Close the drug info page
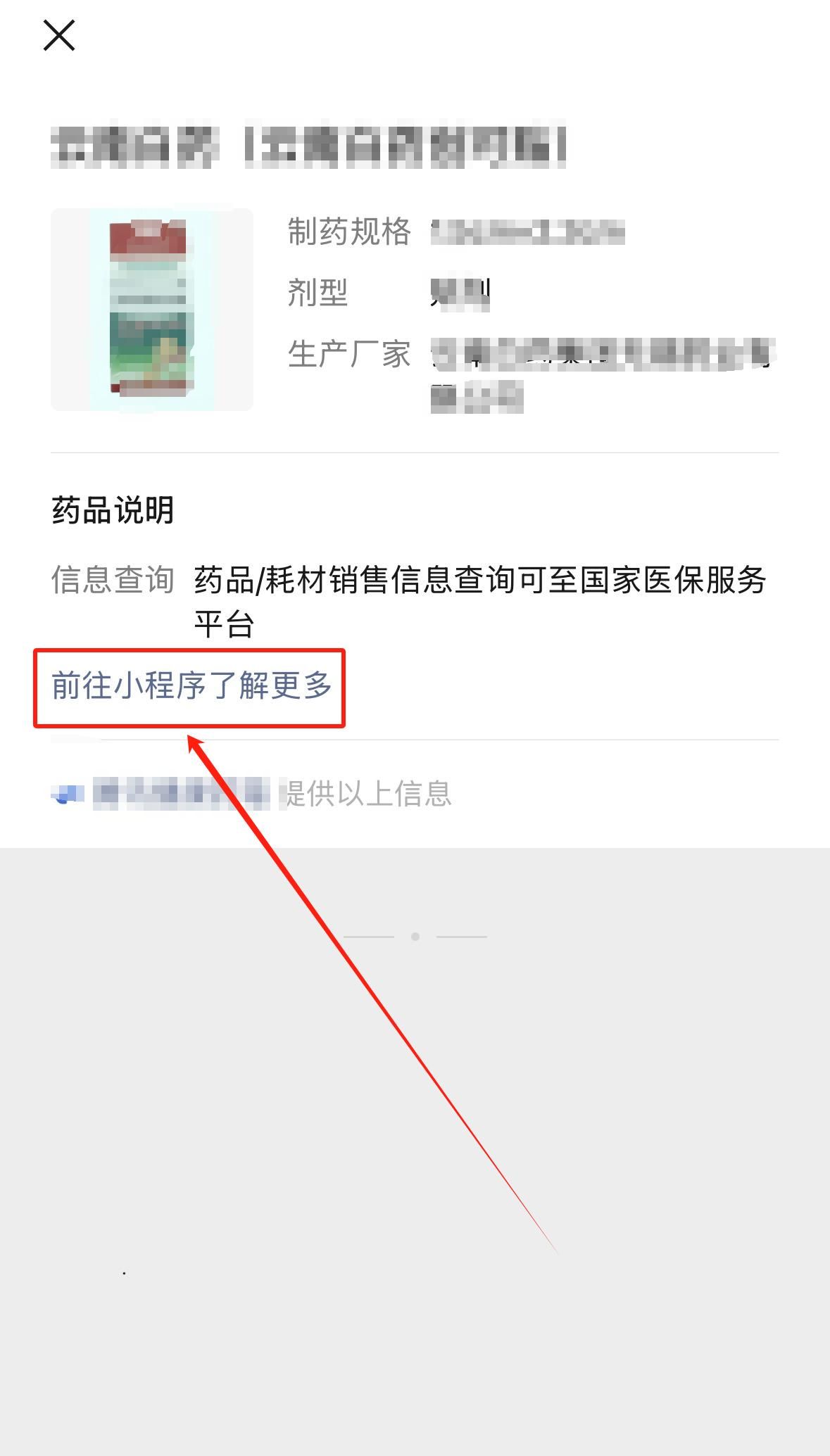This screenshot has width=830, height=1456. (59, 35)
